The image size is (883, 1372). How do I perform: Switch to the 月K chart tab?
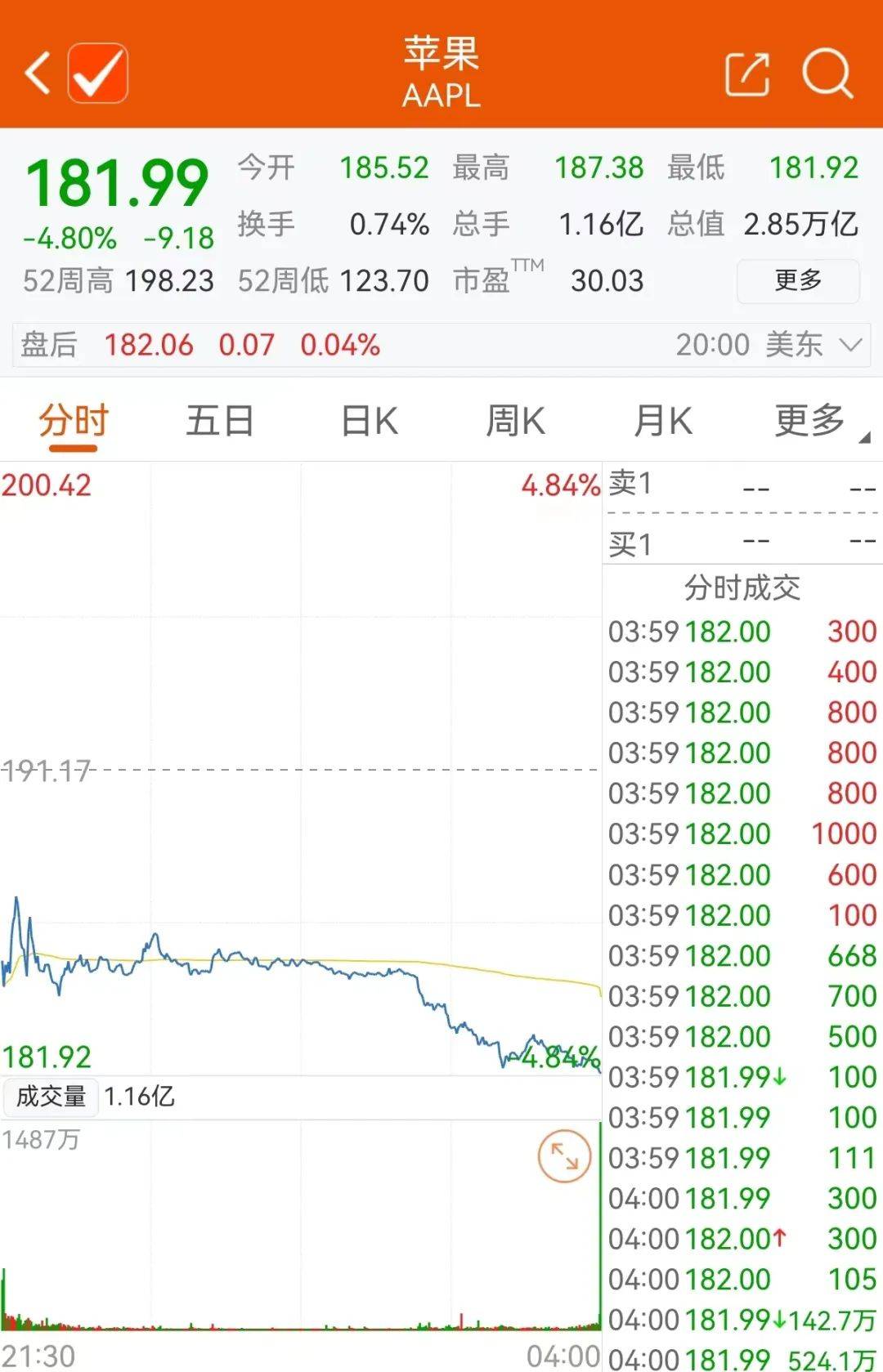[x=662, y=422]
